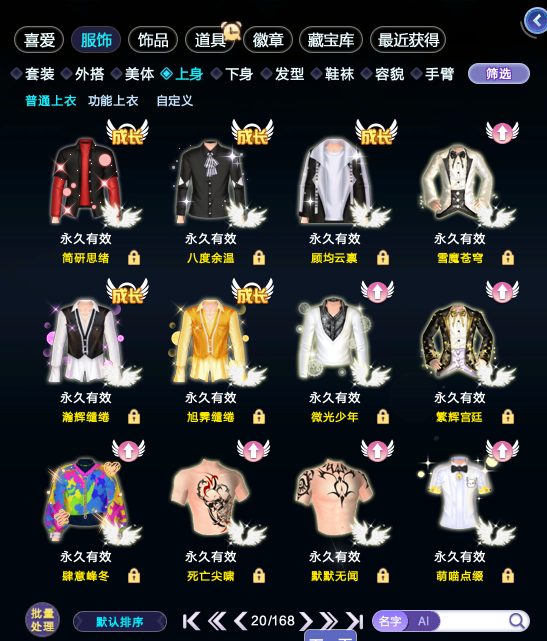The width and height of the screenshot is (547, 641).
Task: Switch to the 喜爱 tab
Action: (39, 40)
